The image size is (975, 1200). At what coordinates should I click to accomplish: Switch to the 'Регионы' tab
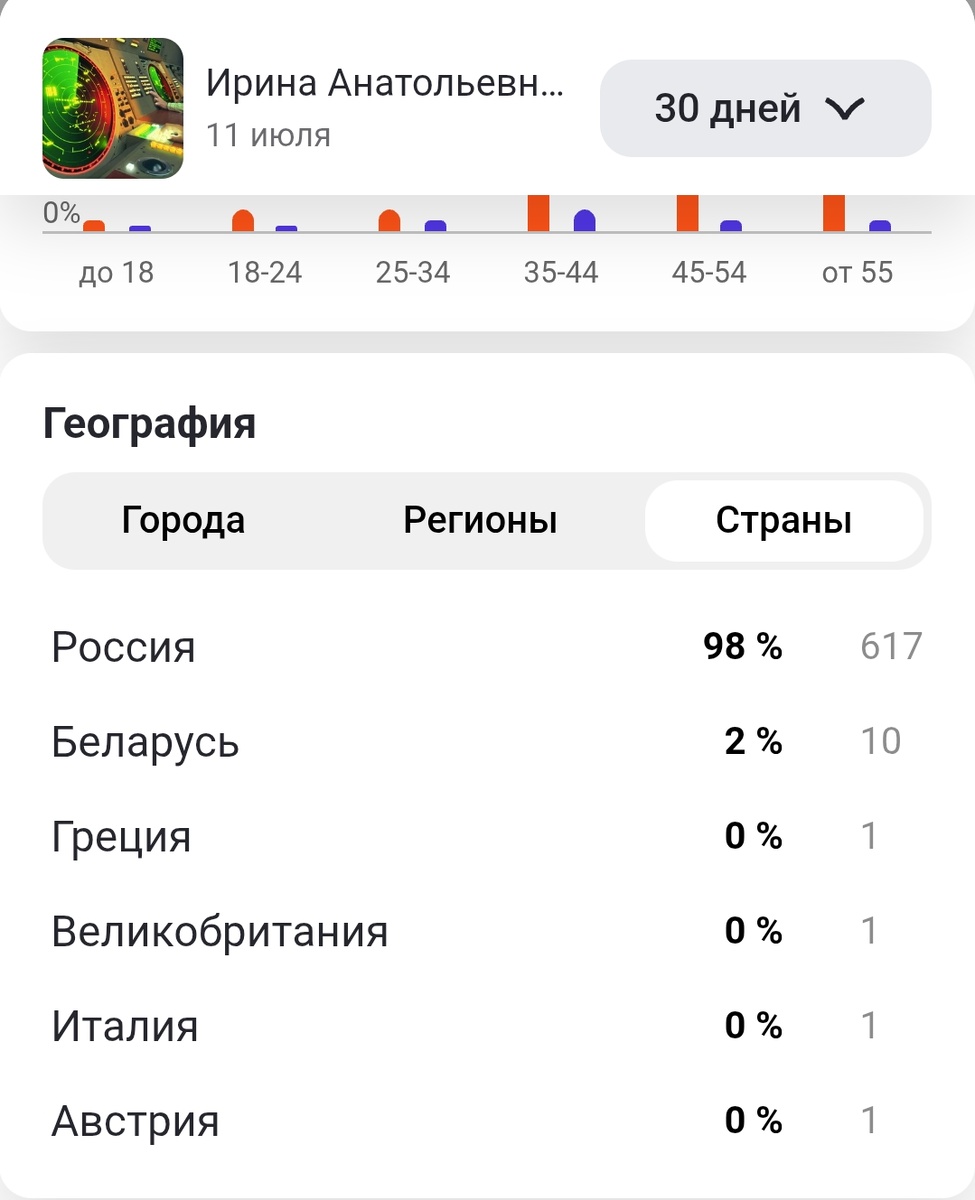(482, 520)
